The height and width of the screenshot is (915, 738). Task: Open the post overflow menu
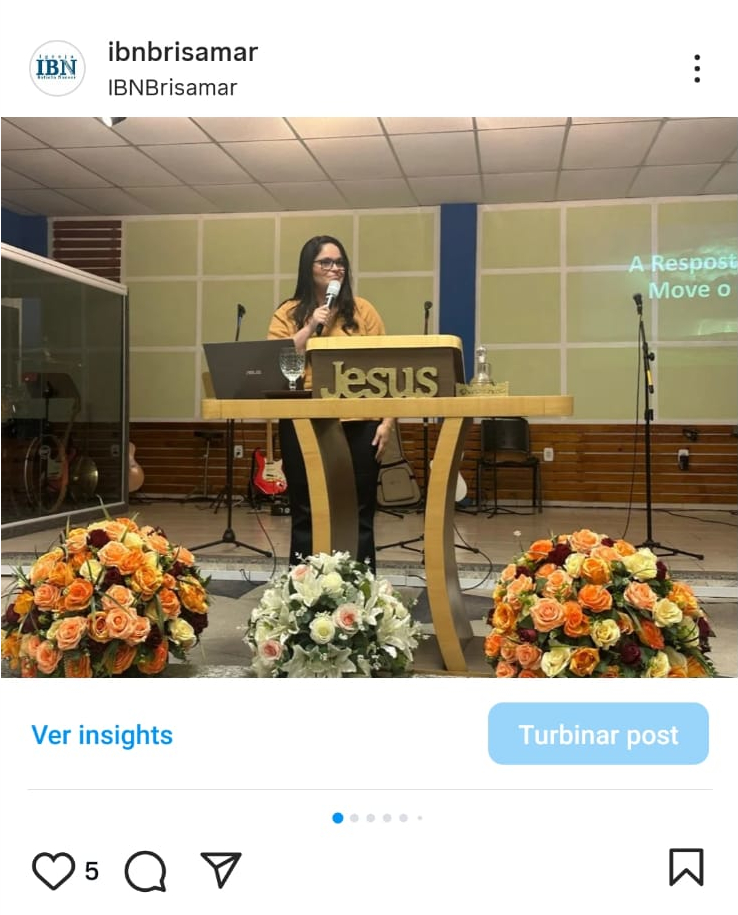click(697, 68)
